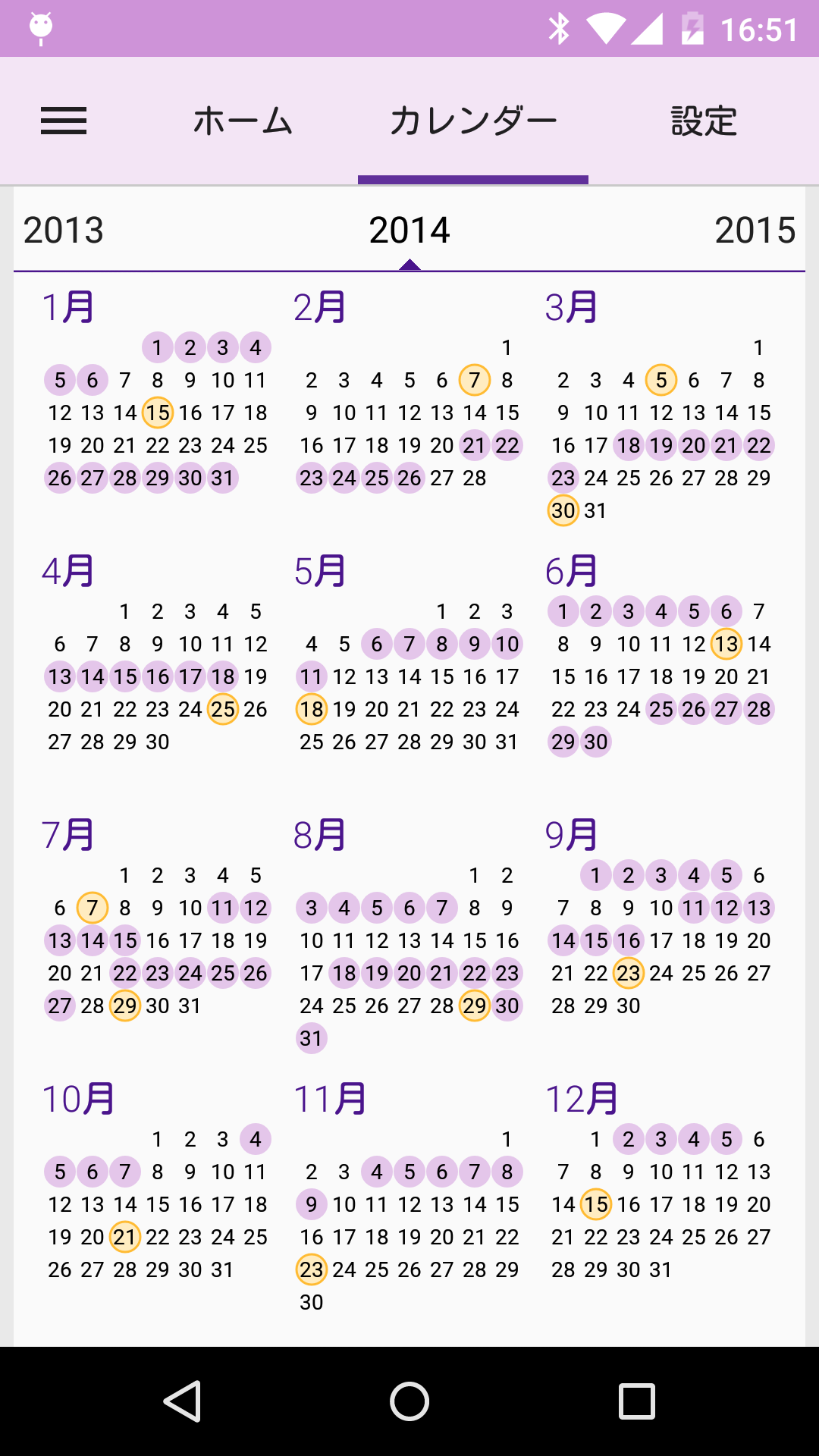Viewport: 819px width, 1456px height.
Task: Open the 6月 month calendar
Action: point(572,572)
